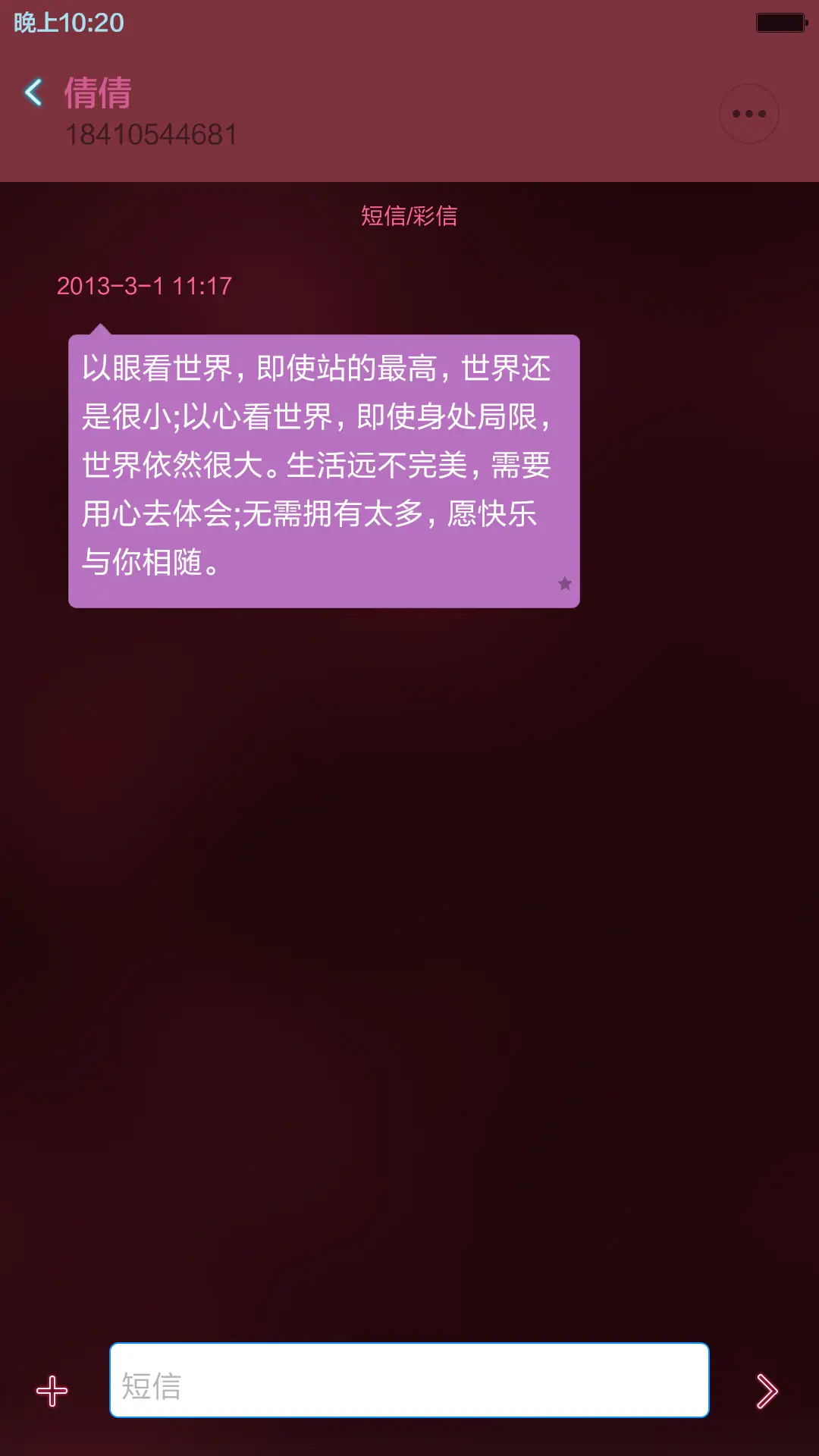Collapse conversation with the left chevron
This screenshot has height=1456, width=819.
33,91
